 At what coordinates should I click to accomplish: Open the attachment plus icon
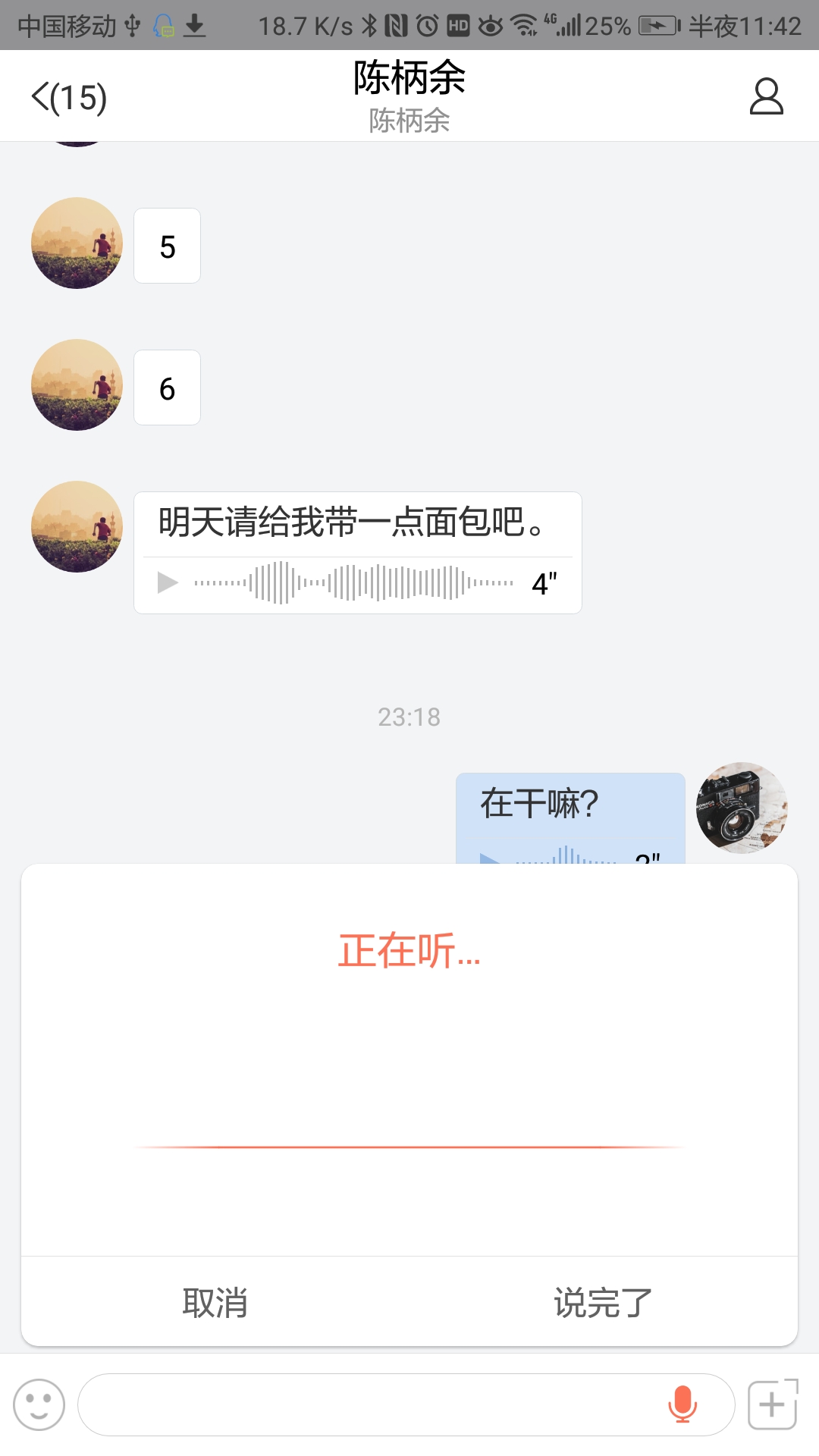pos(771,1404)
